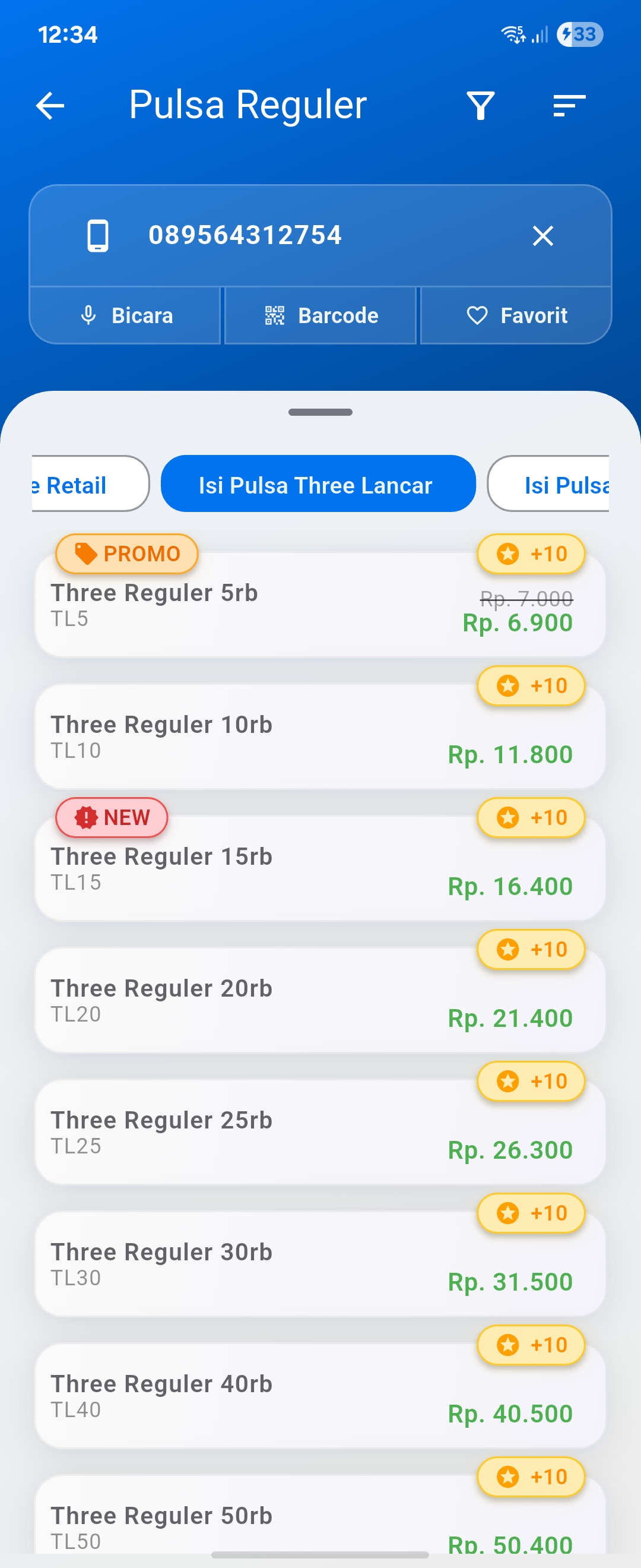Tap the PROMO badge on Three Reguler 5rb
Image resolution: width=641 pixels, height=1568 pixels.
(x=126, y=554)
